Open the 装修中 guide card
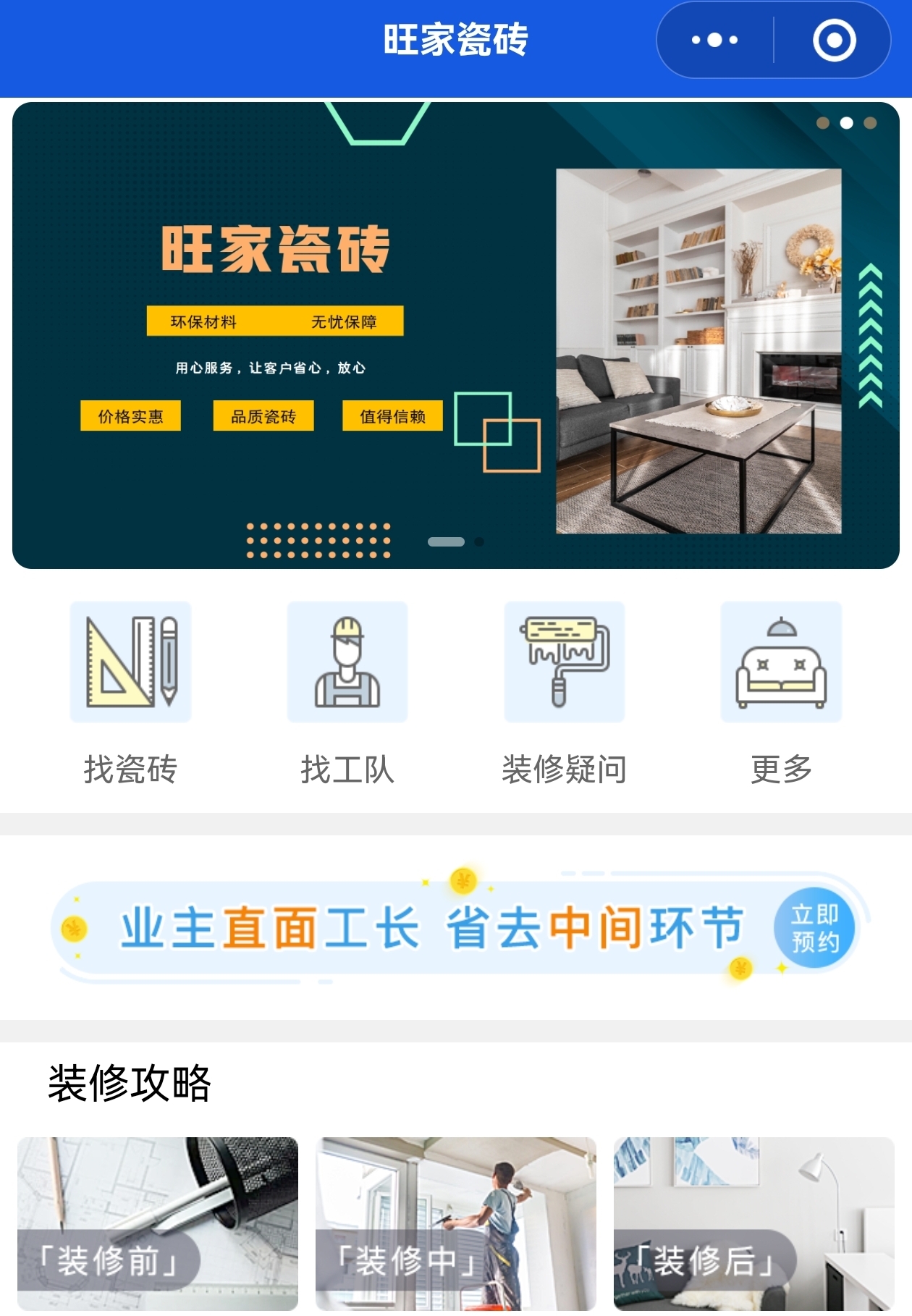Image resolution: width=912 pixels, height=1316 pixels. click(456, 1223)
